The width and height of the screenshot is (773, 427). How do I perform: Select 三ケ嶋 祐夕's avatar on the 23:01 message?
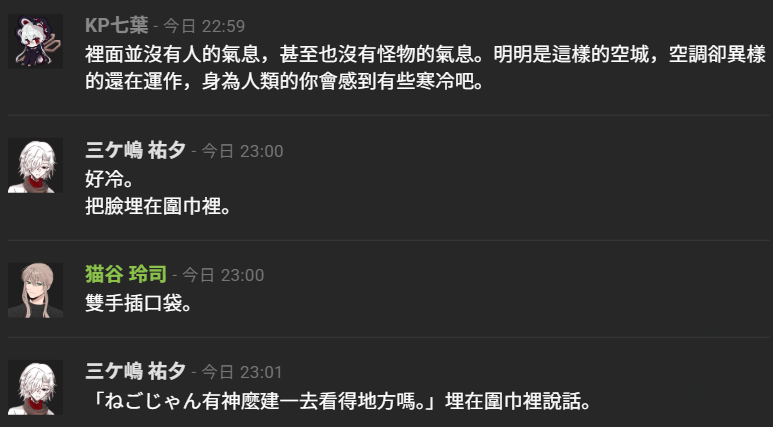click(x=35, y=387)
